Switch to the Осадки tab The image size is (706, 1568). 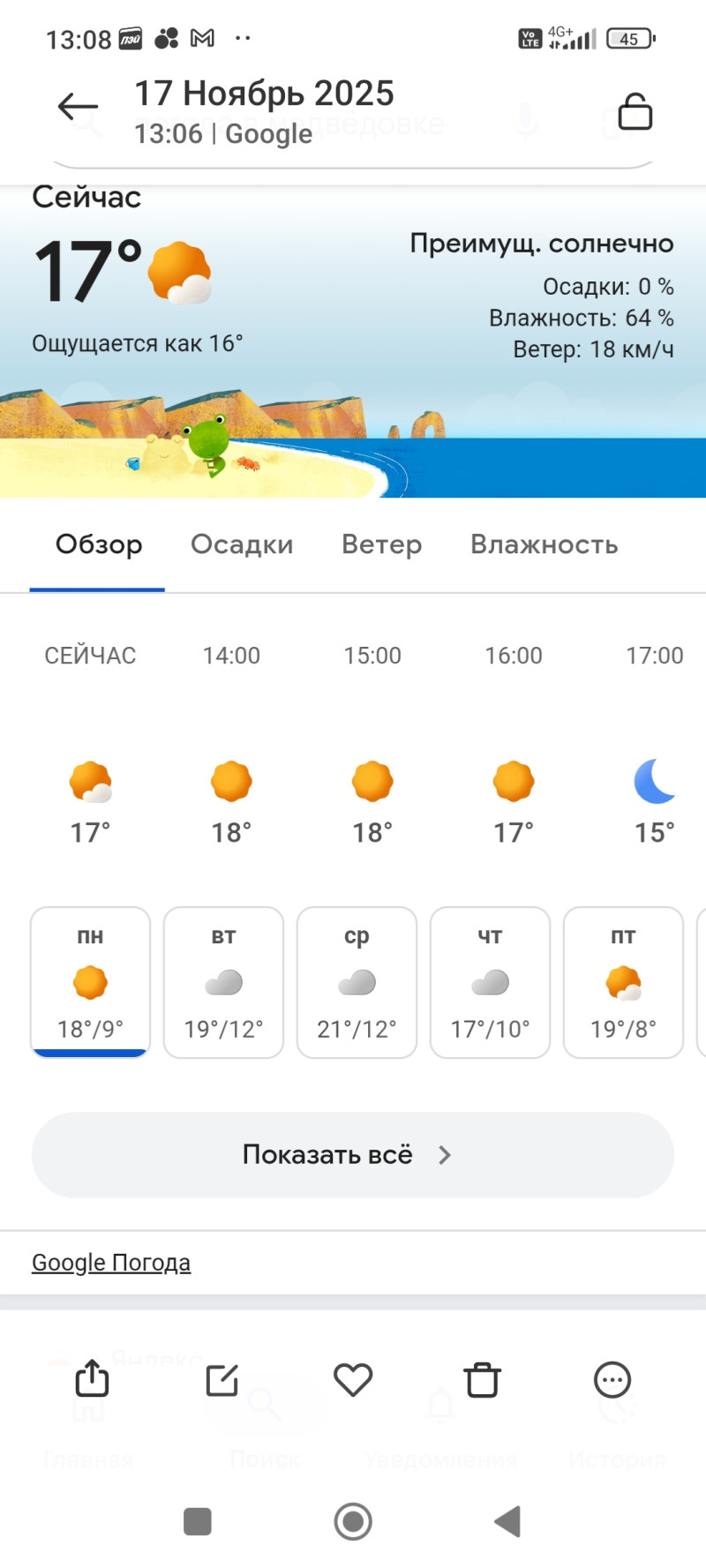pos(242,544)
